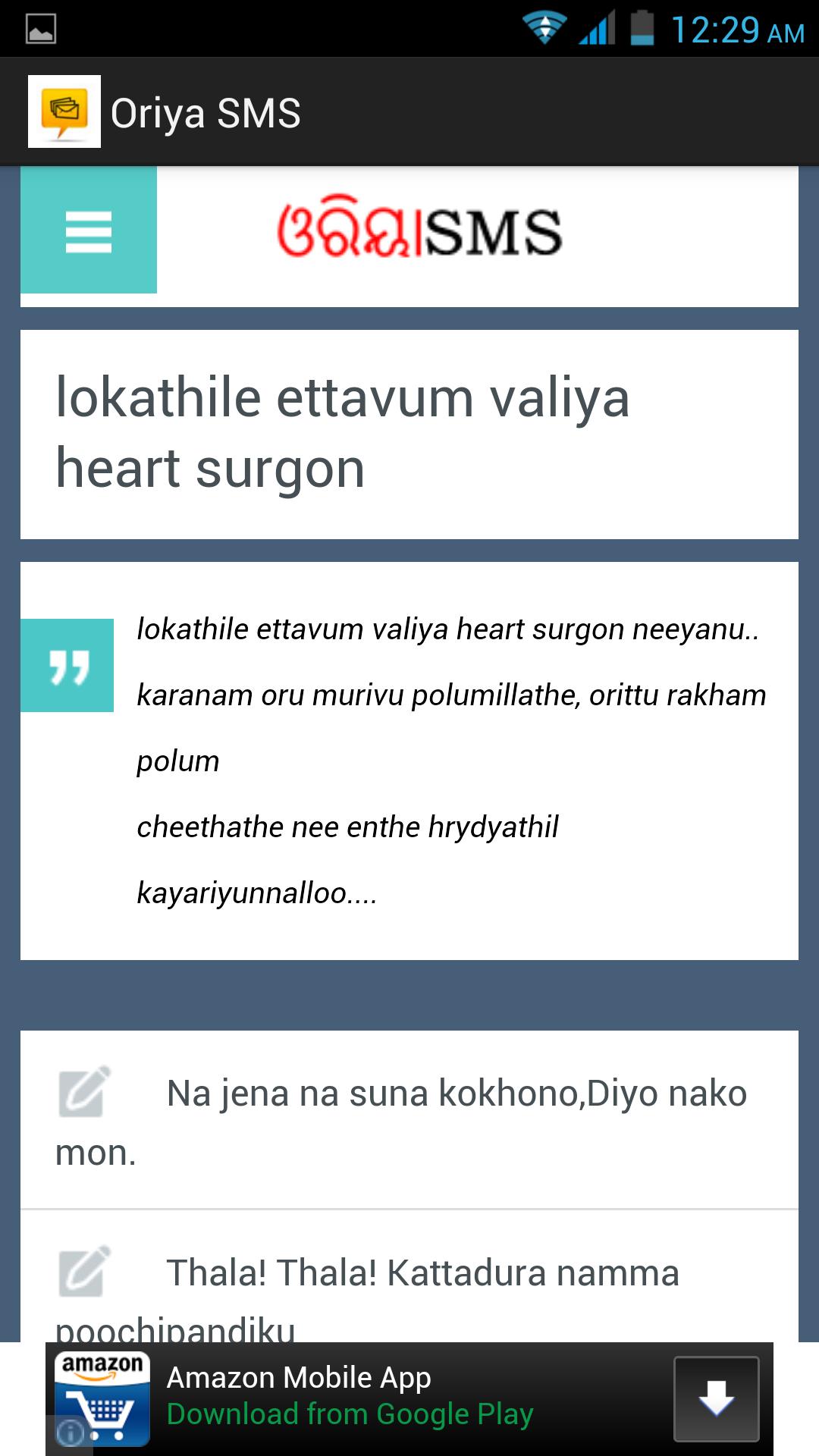Open the hamburger menu button
Image resolution: width=819 pixels, height=1456 pixels.
[x=89, y=231]
